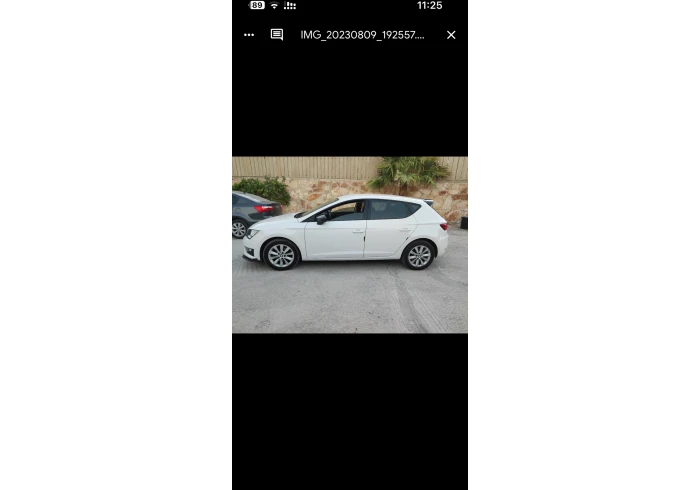Image resolution: width=700 pixels, height=490 pixels.
Task: Open the comments icon
Action: tap(277, 35)
